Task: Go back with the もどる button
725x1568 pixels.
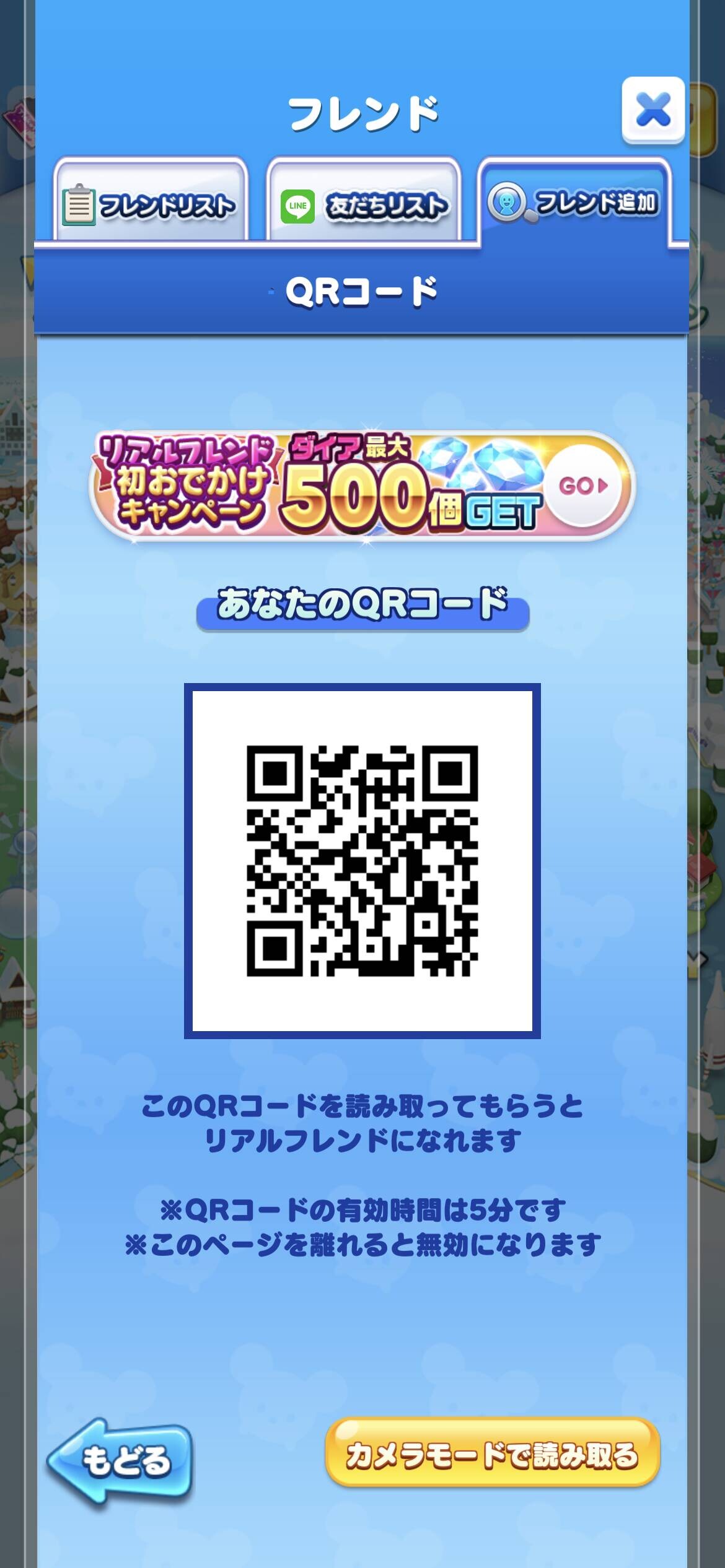Action: click(x=120, y=1460)
